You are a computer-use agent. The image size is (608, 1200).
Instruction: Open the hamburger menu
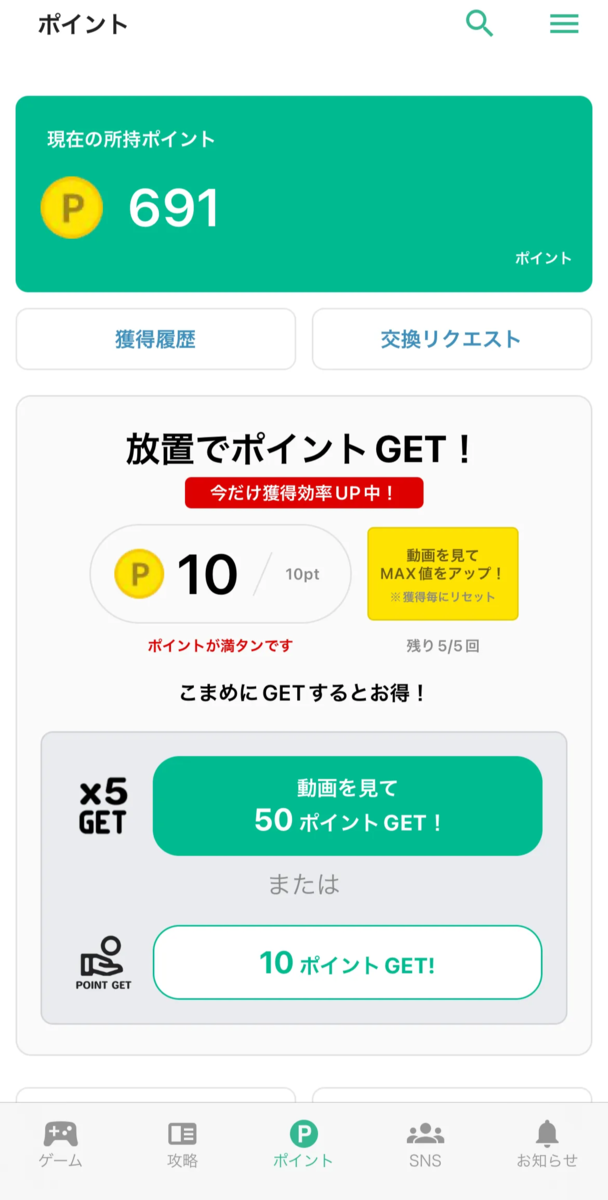[x=564, y=24]
